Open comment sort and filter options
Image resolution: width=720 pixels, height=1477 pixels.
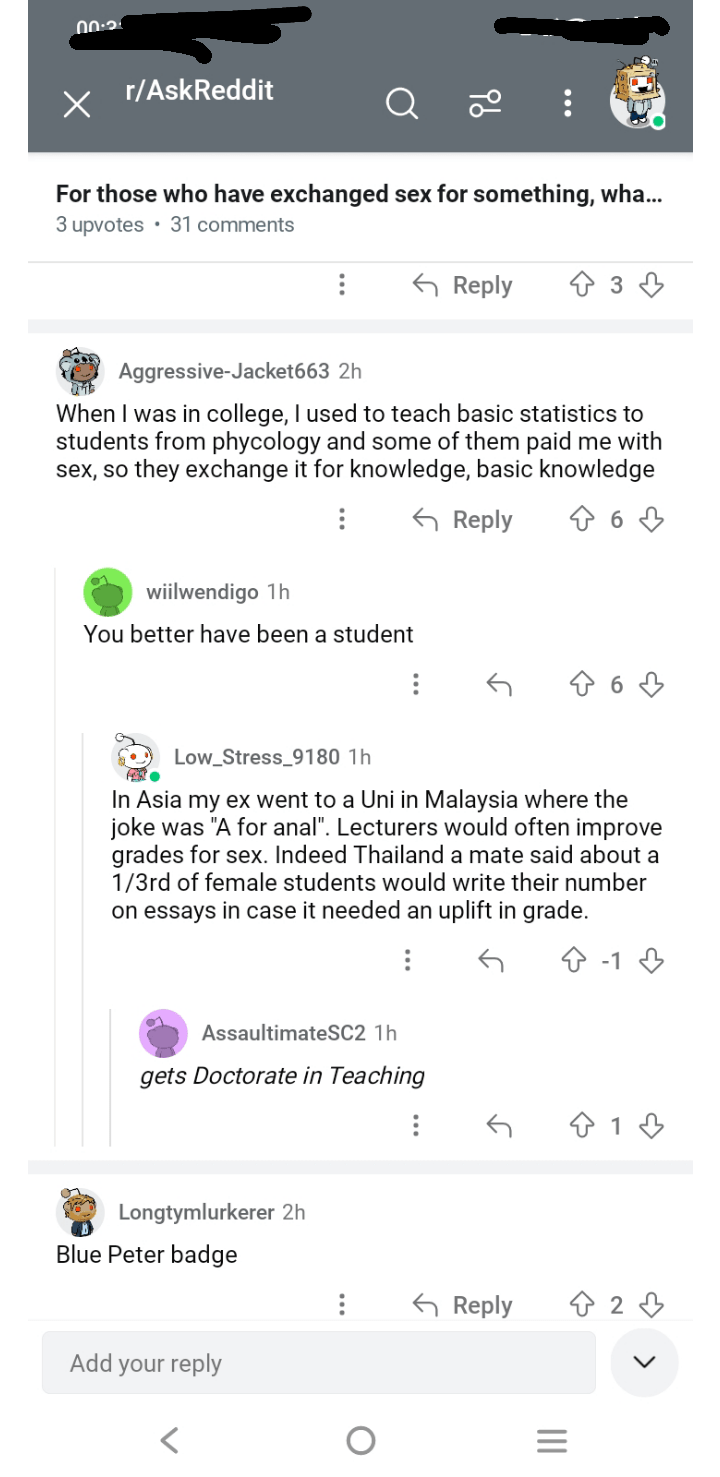486,103
